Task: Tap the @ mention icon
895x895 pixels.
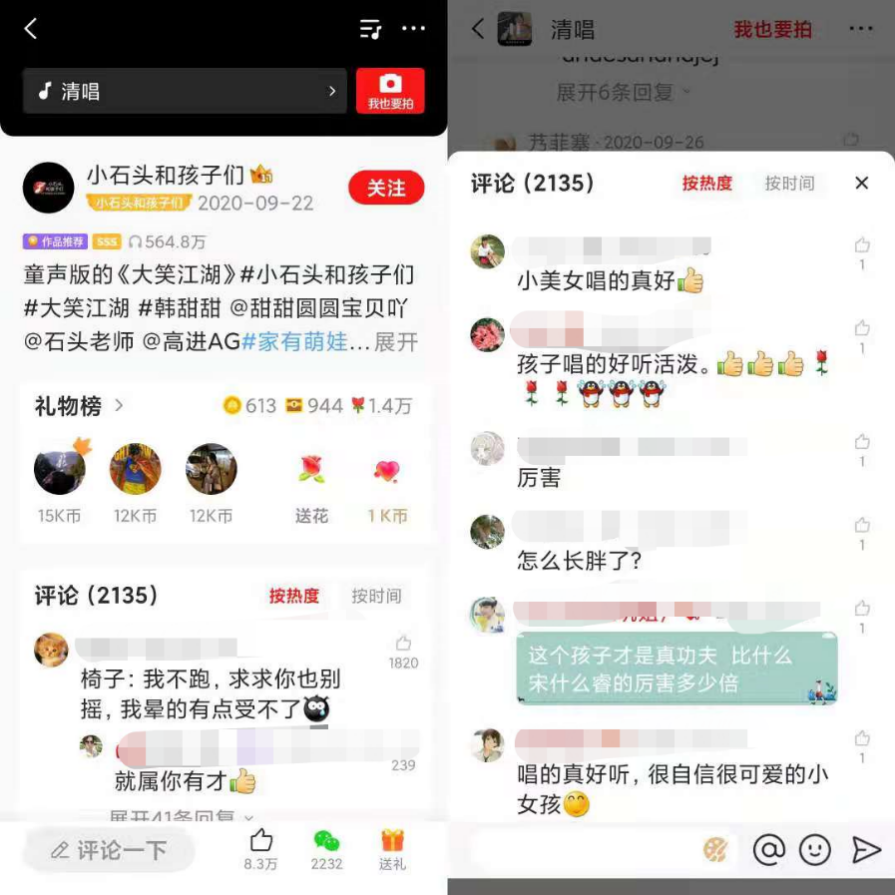Action: tap(768, 850)
